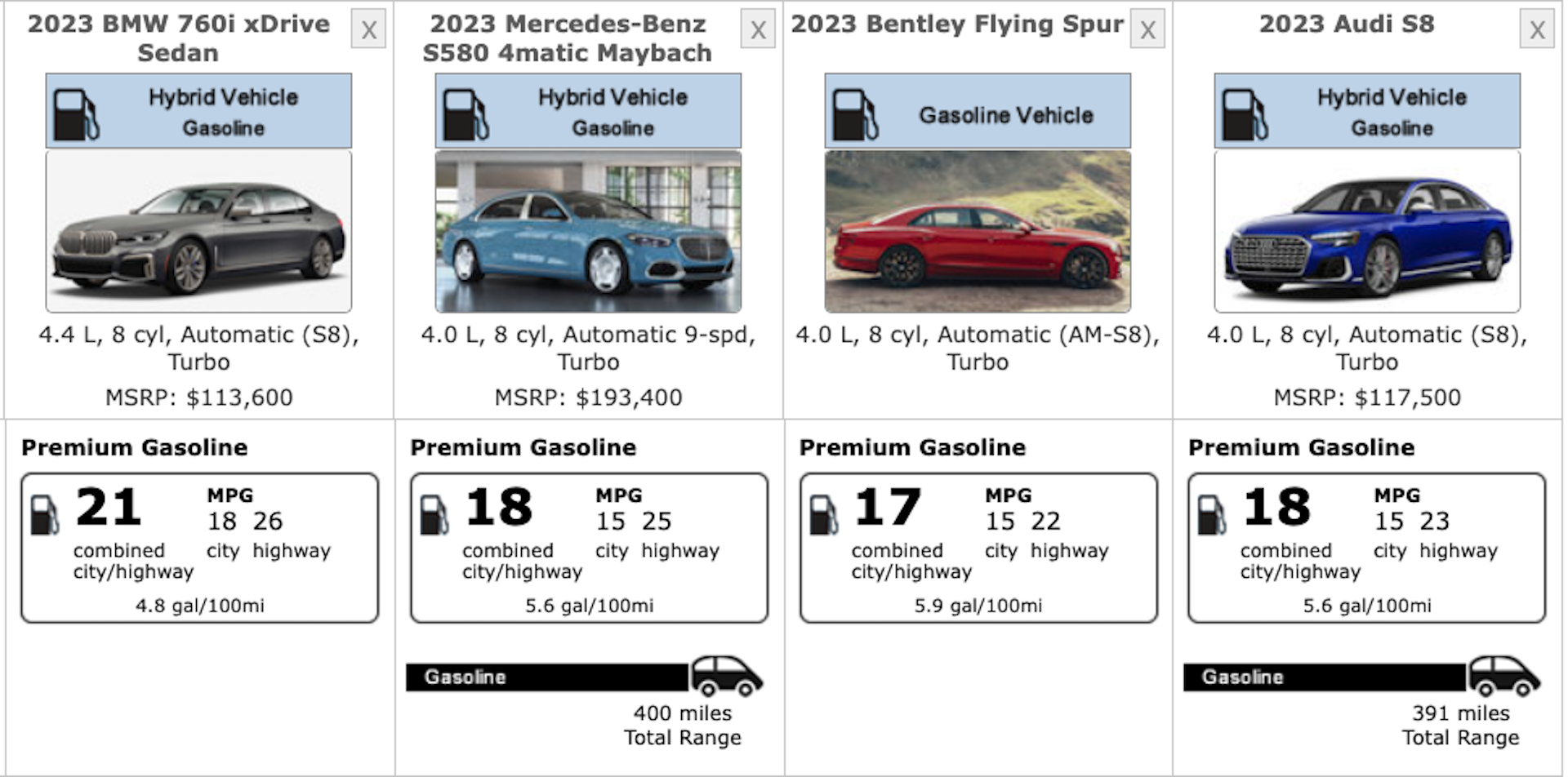Dismiss the 2023 Bentley Flying Spur column

[x=1147, y=30]
